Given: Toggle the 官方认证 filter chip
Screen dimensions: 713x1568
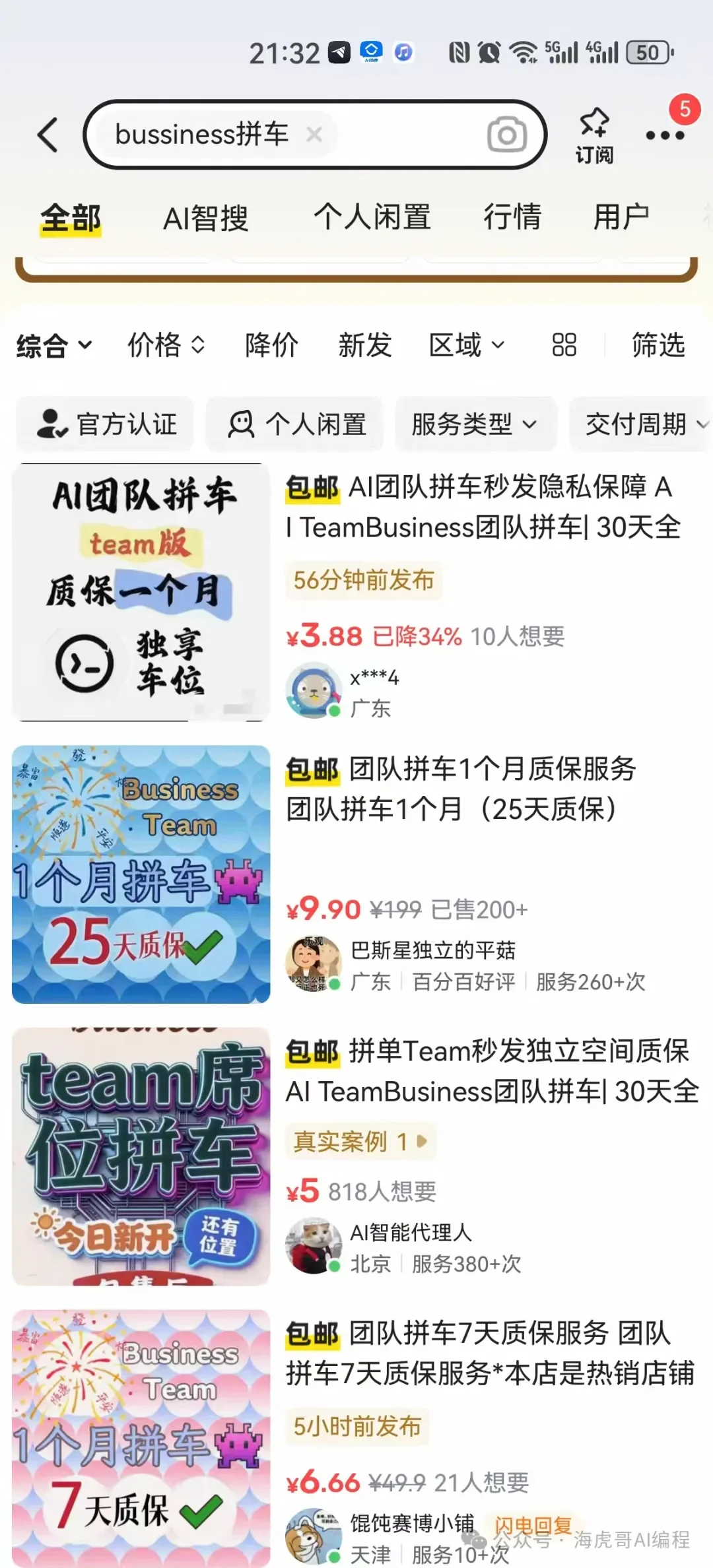Looking at the screenshot, I should coord(104,424).
